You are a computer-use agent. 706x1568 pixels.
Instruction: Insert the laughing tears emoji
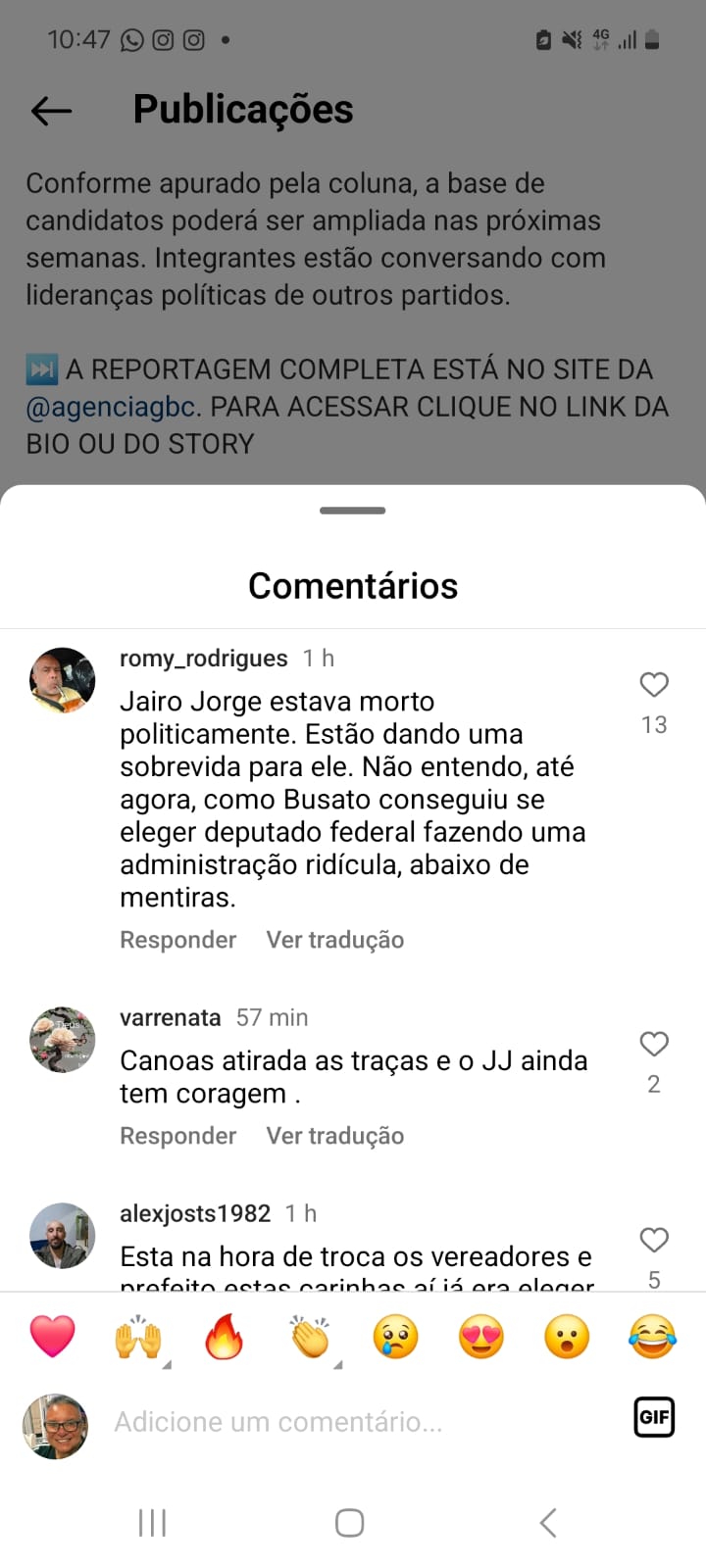(652, 1337)
